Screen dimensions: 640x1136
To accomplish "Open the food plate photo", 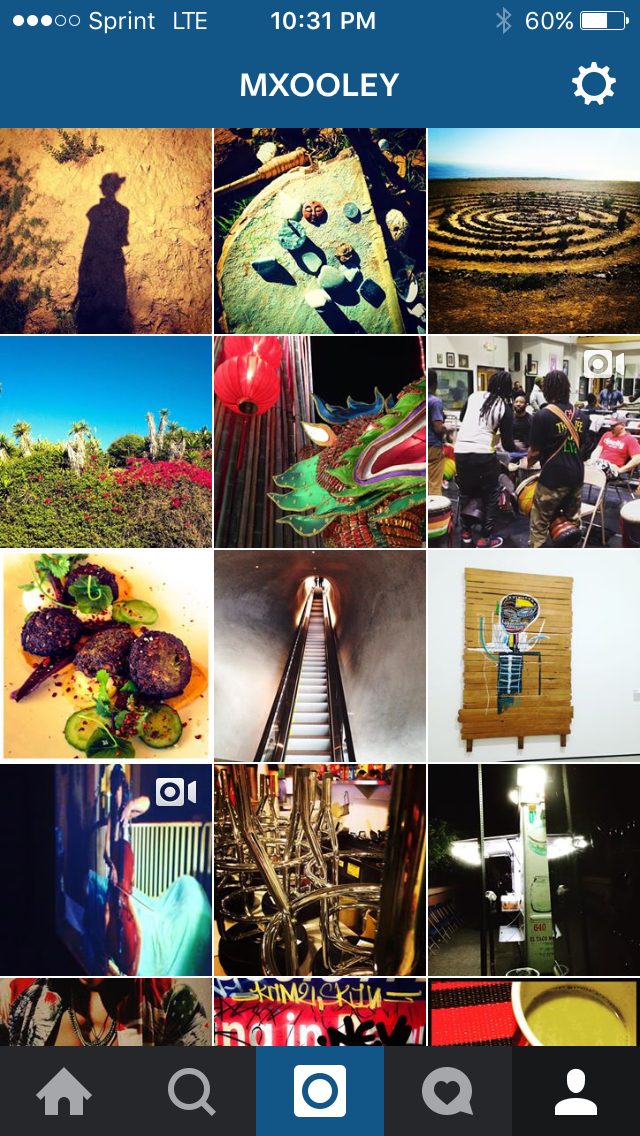I will (x=106, y=656).
